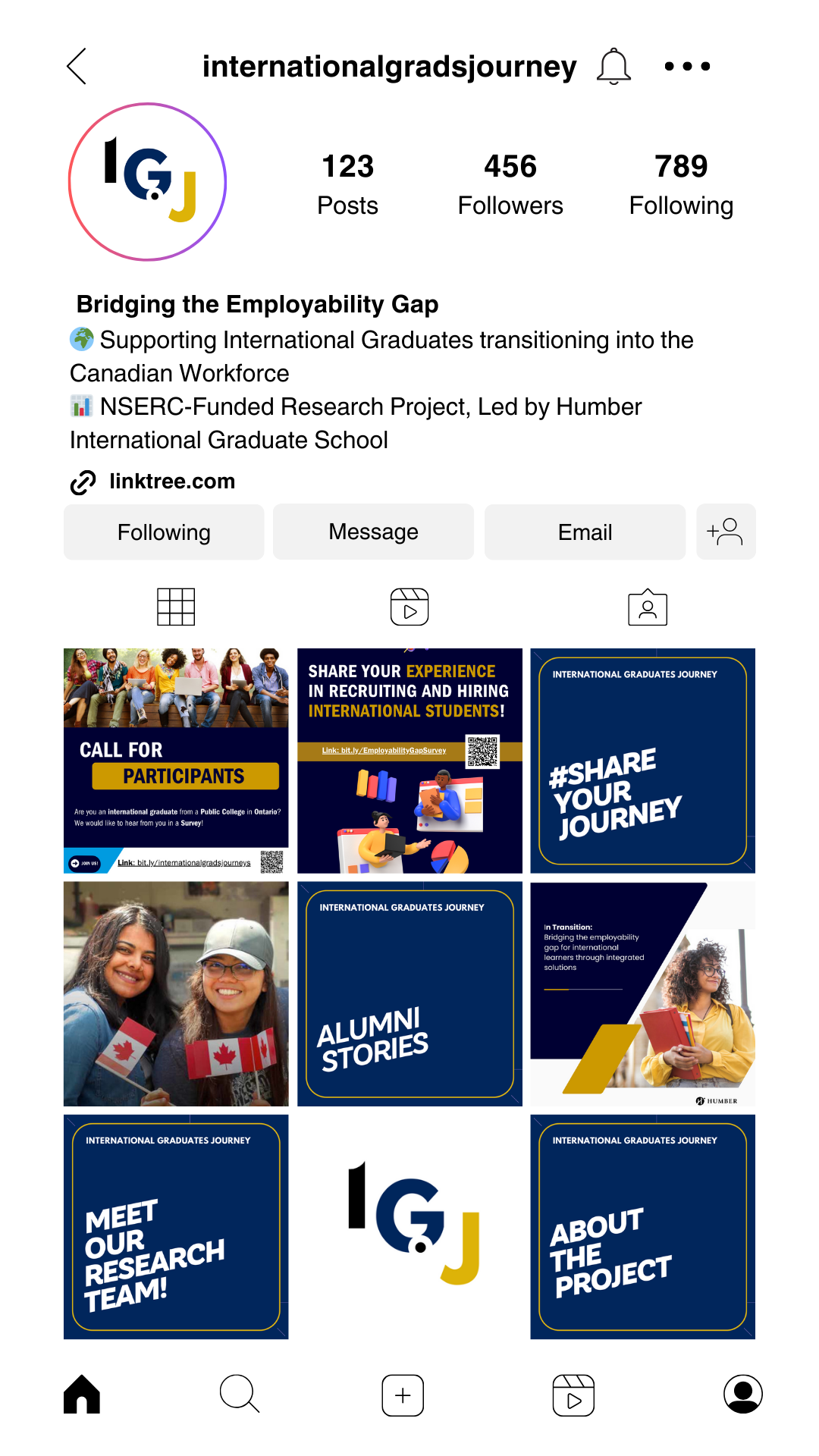The width and height of the screenshot is (819, 1456).
Task: Open search from bottom navigation
Action: [240, 1394]
